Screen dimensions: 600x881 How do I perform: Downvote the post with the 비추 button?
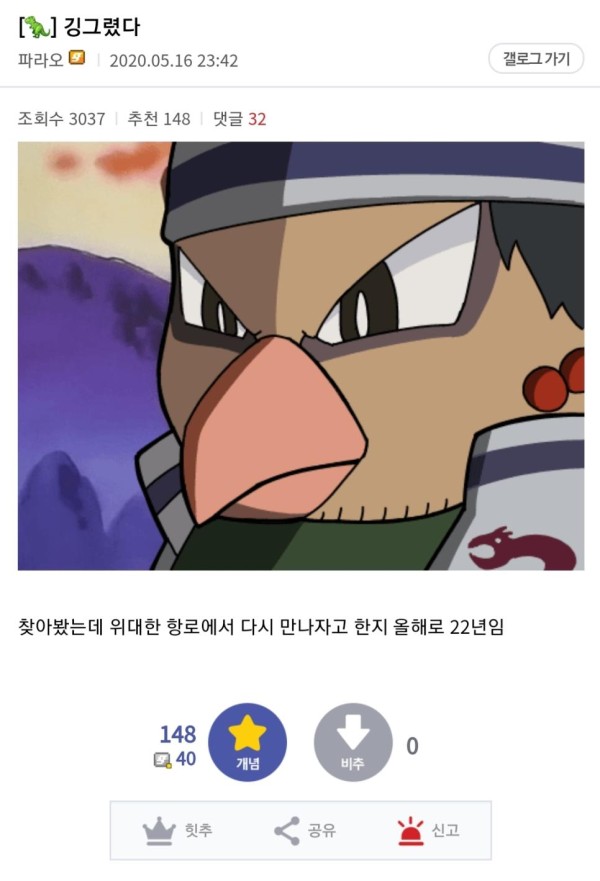coord(353,743)
